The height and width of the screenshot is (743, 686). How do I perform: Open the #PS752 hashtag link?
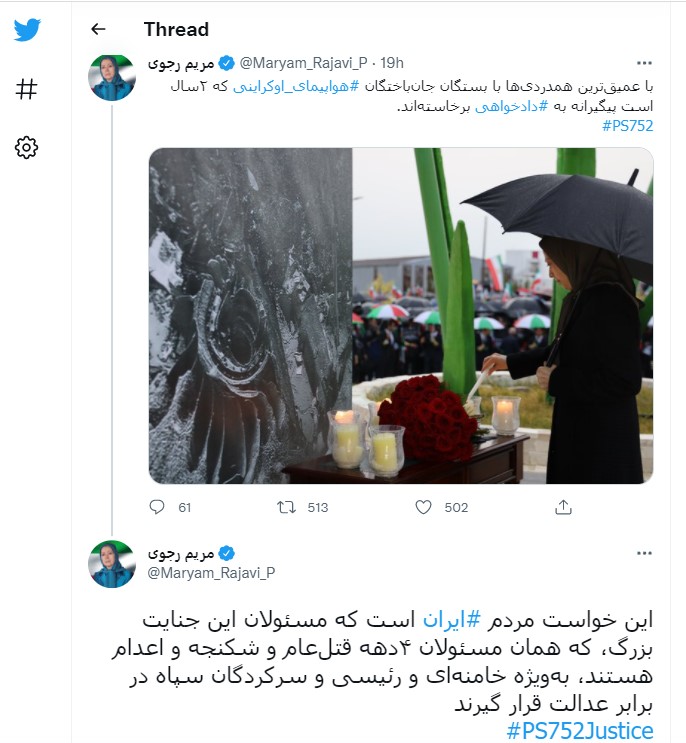(x=627, y=125)
